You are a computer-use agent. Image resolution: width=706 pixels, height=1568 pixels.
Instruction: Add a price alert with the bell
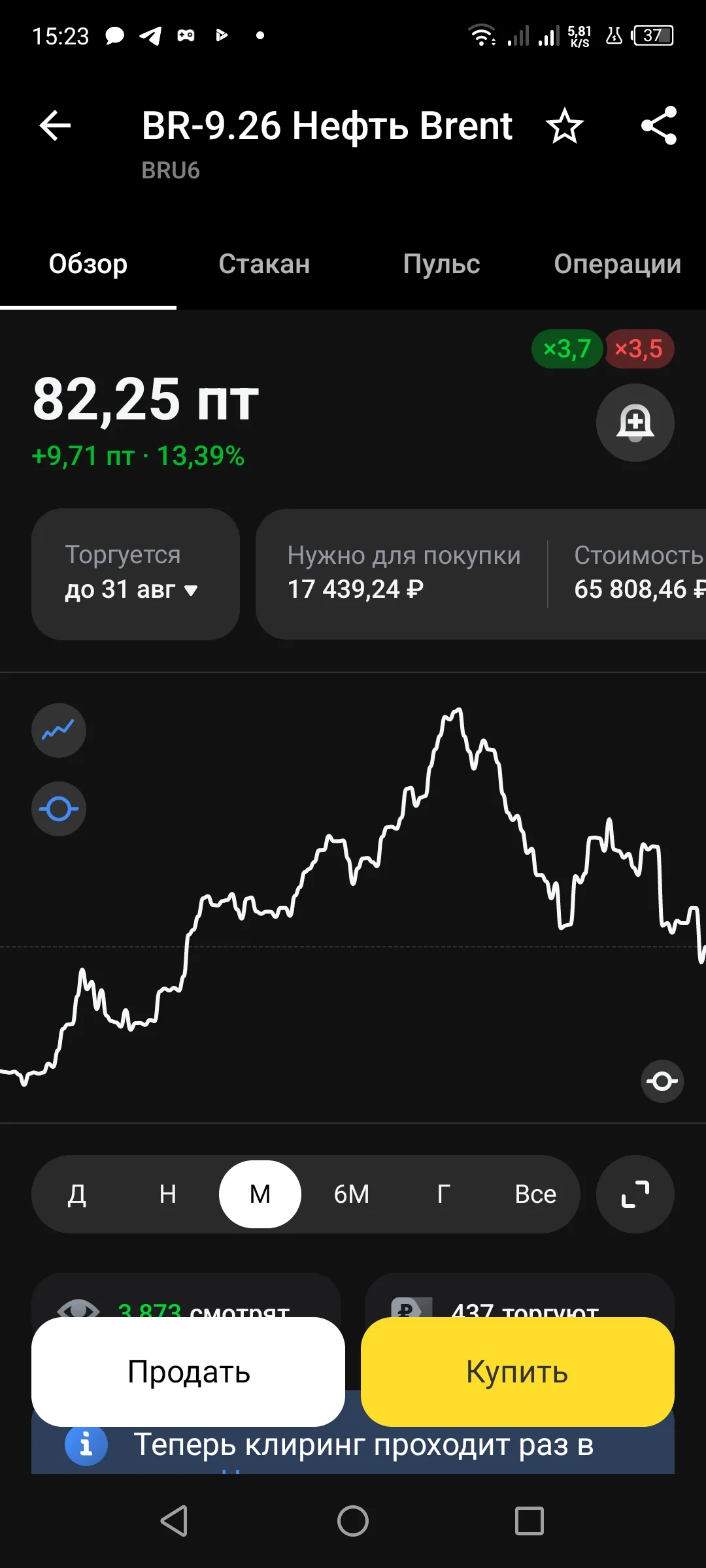tap(635, 423)
